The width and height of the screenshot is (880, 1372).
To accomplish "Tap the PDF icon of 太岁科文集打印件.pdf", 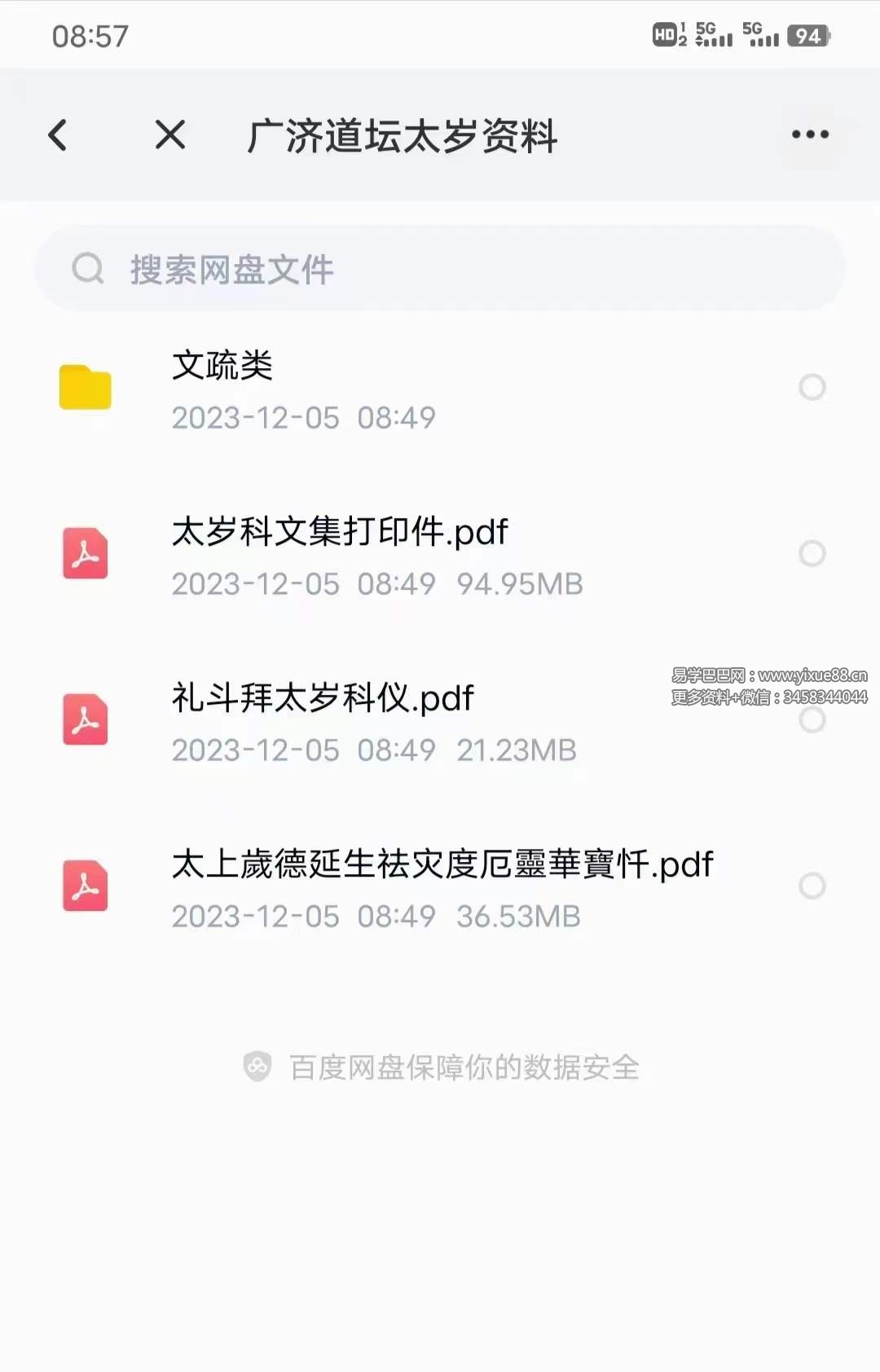I will pos(85,555).
